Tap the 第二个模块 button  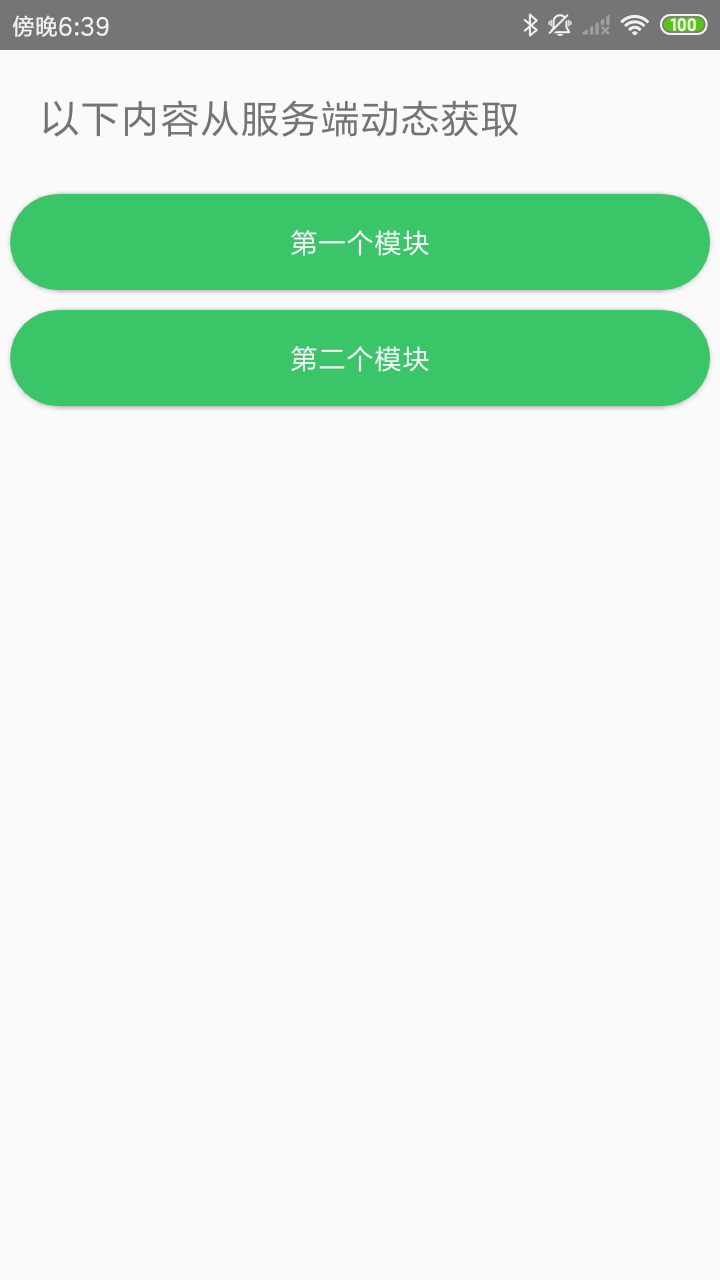pyautogui.click(x=360, y=359)
